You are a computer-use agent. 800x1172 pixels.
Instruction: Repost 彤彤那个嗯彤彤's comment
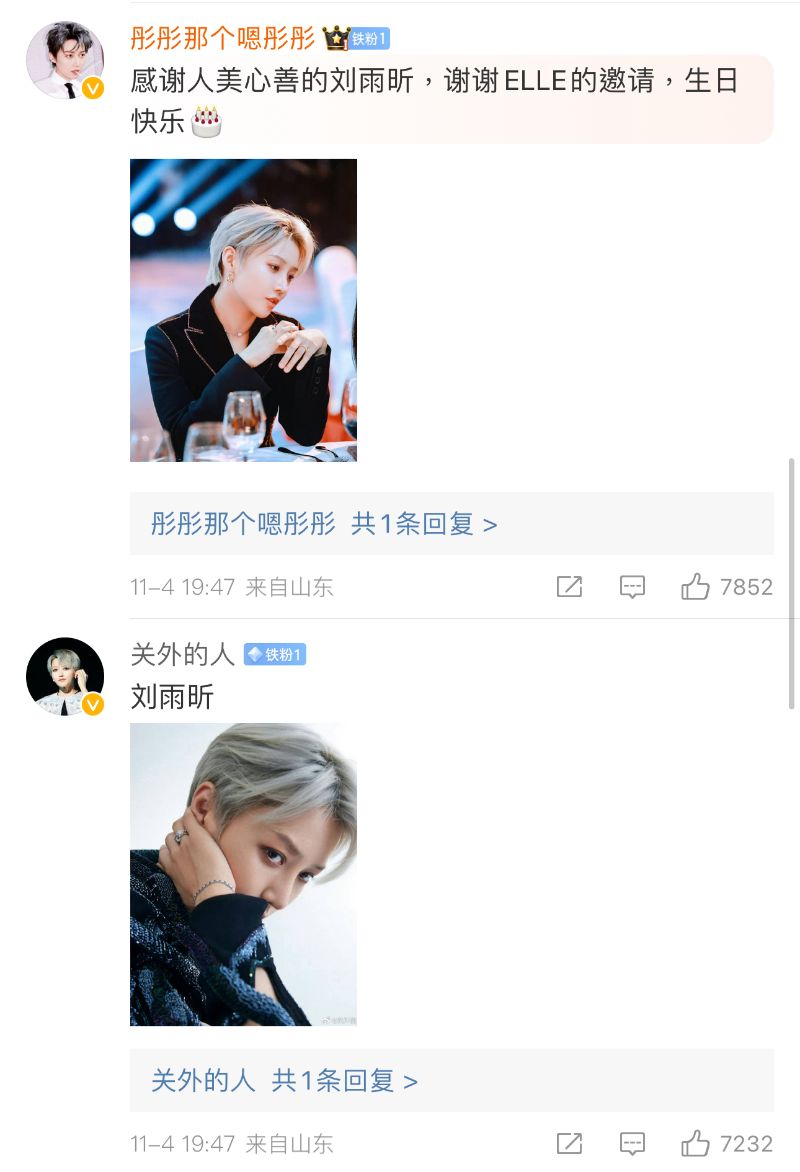pos(569,587)
